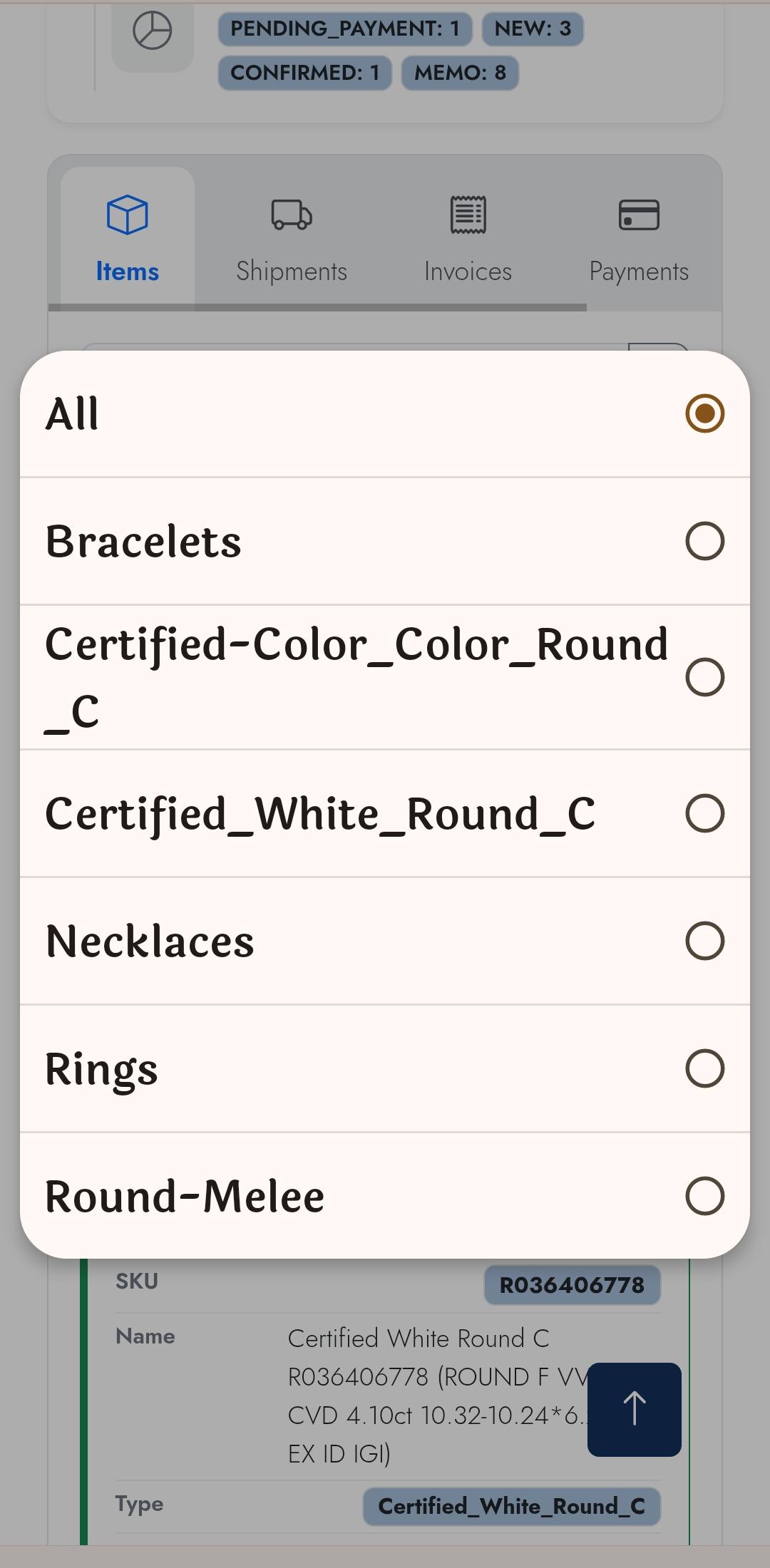Click the NEW: 3 status badge
Image resolution: width=770 pixels, height=1568 pixels.
click(533, 29)
